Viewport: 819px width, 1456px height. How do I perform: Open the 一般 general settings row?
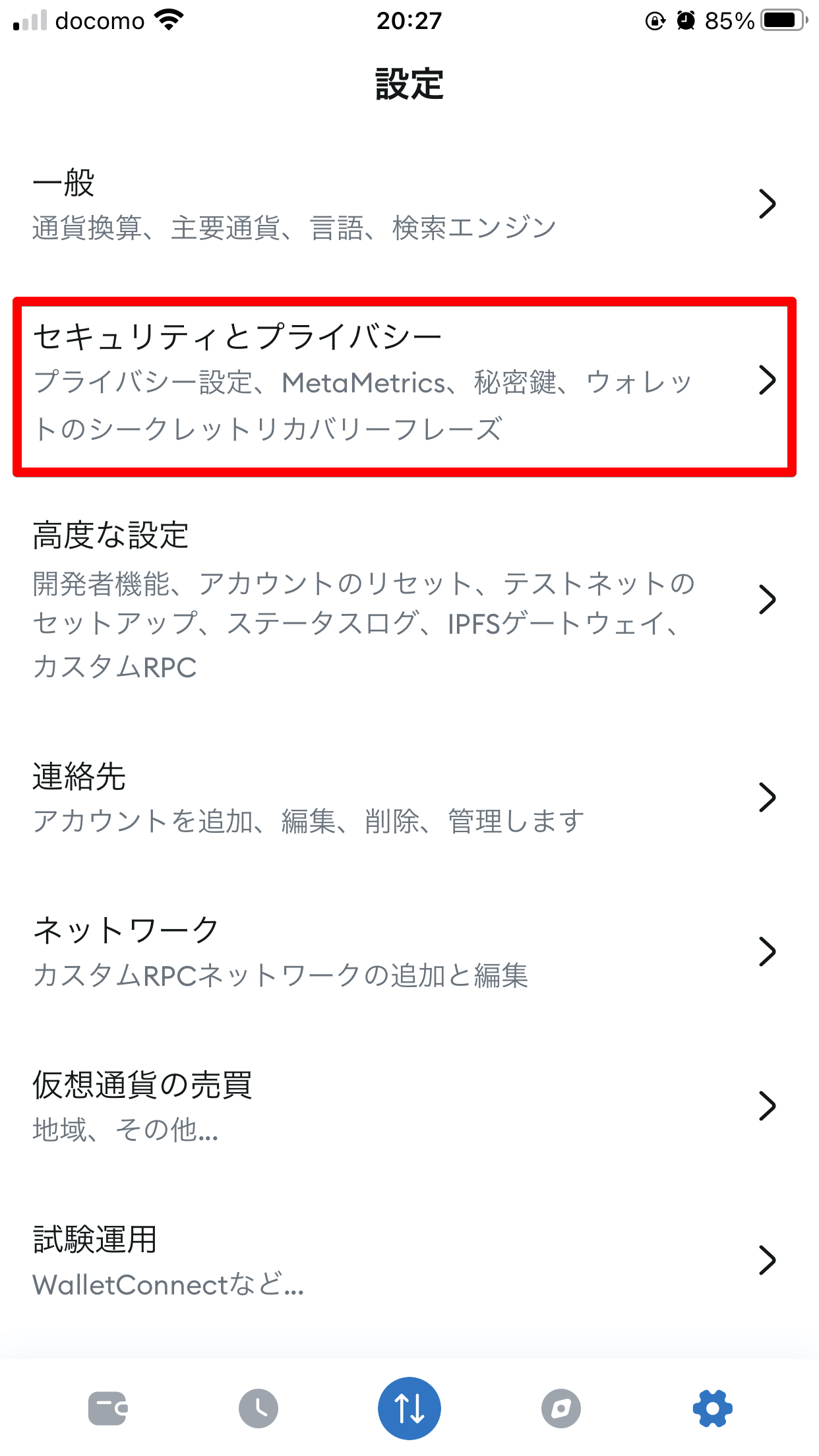pos(409,204)
